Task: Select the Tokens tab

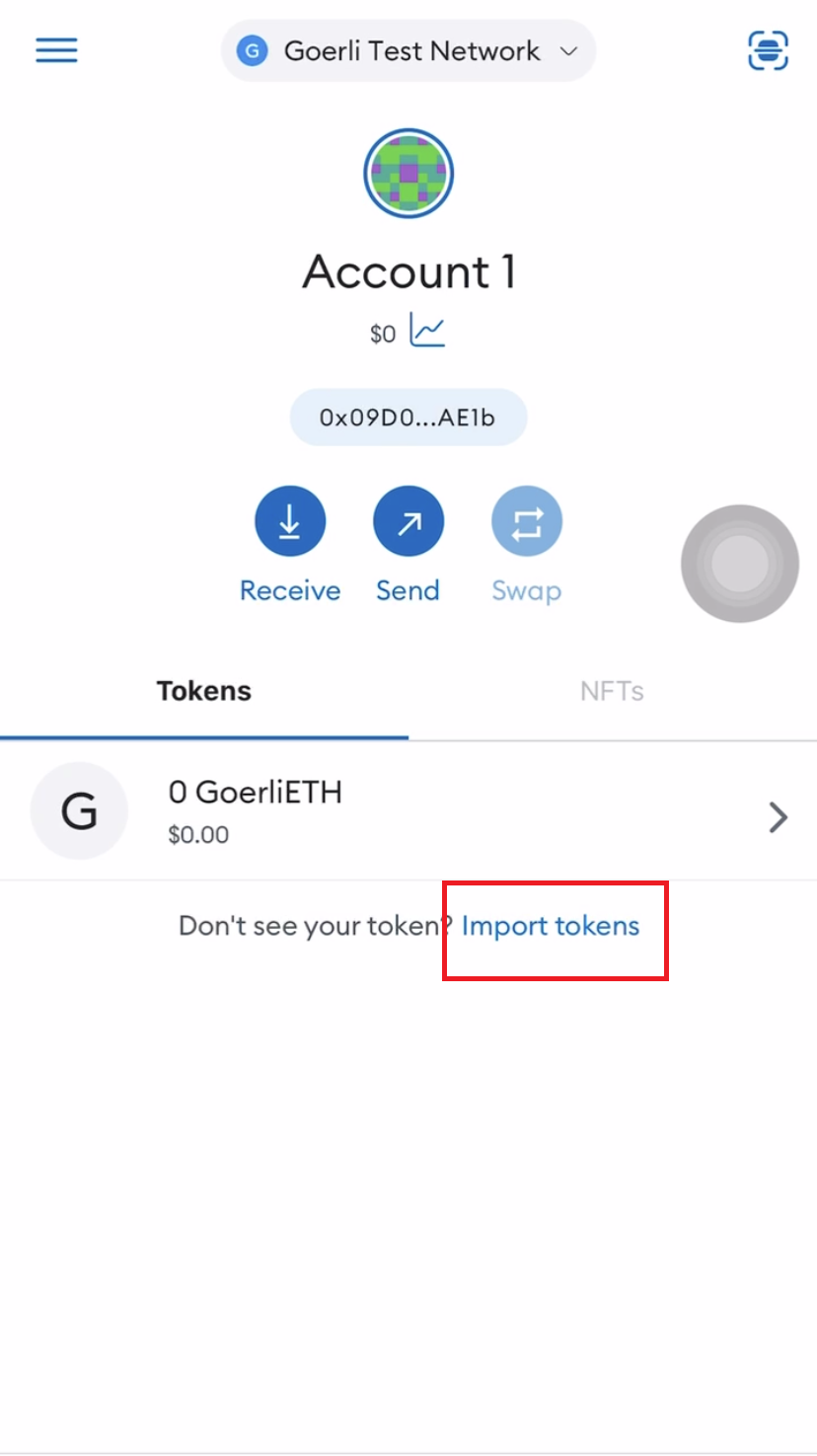Action: [204, 691]
